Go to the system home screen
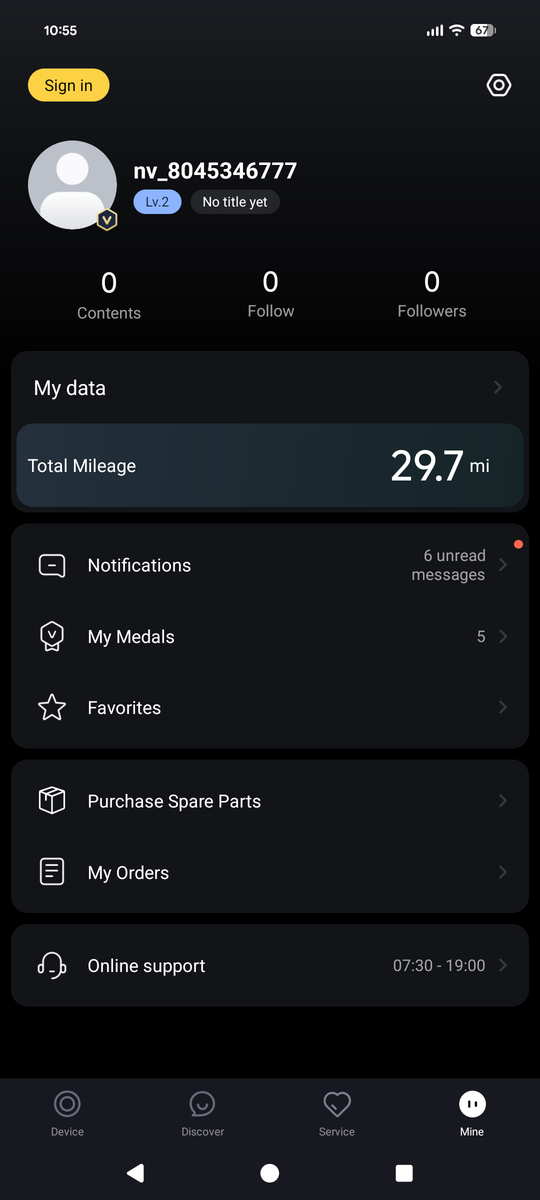Screen dimensions: 540x1200 click(x=270, y=1173)
